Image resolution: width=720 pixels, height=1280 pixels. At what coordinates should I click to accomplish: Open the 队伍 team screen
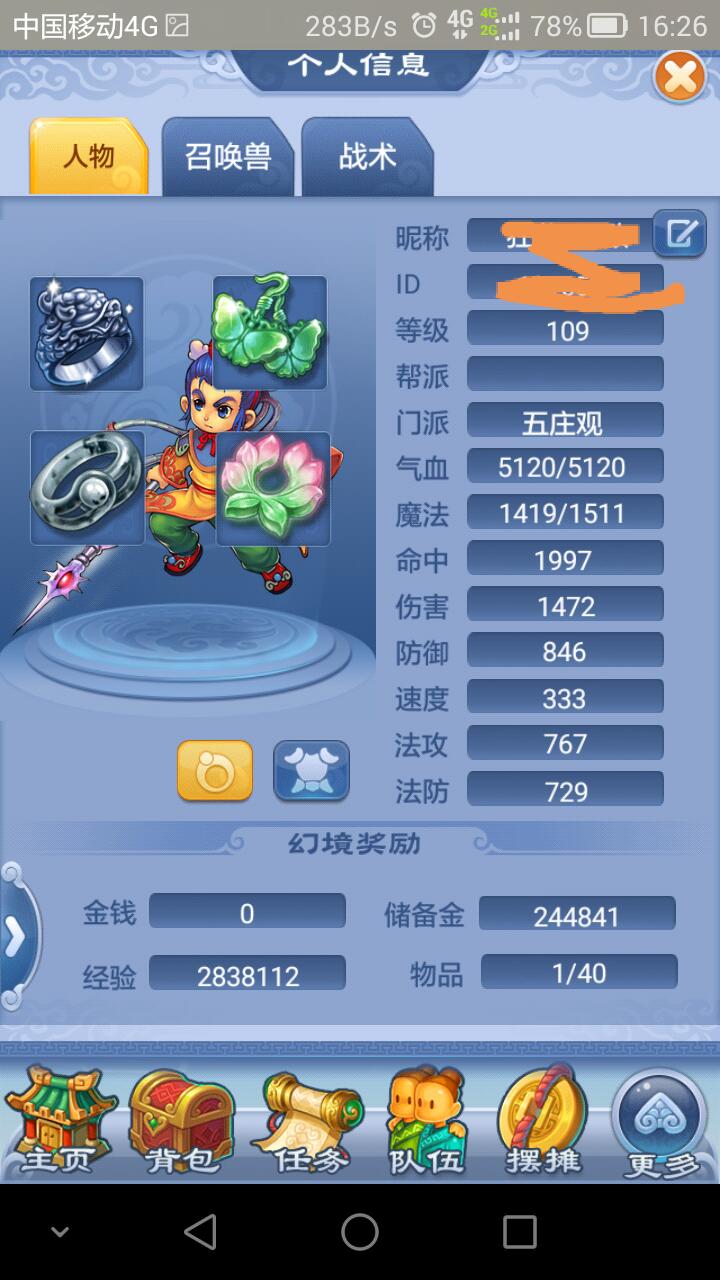[x=427, y=1122]
